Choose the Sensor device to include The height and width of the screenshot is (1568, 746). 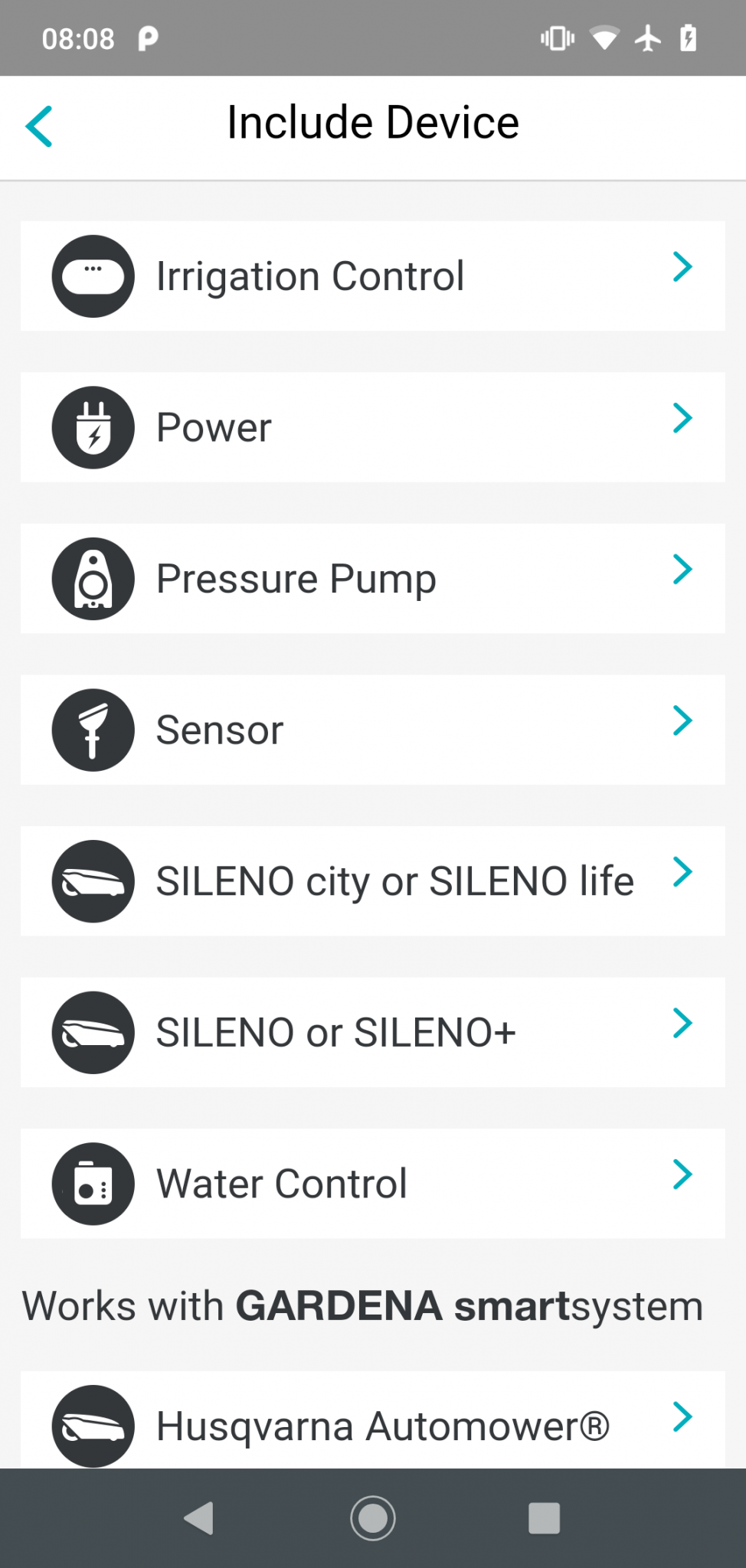[372, 729]
